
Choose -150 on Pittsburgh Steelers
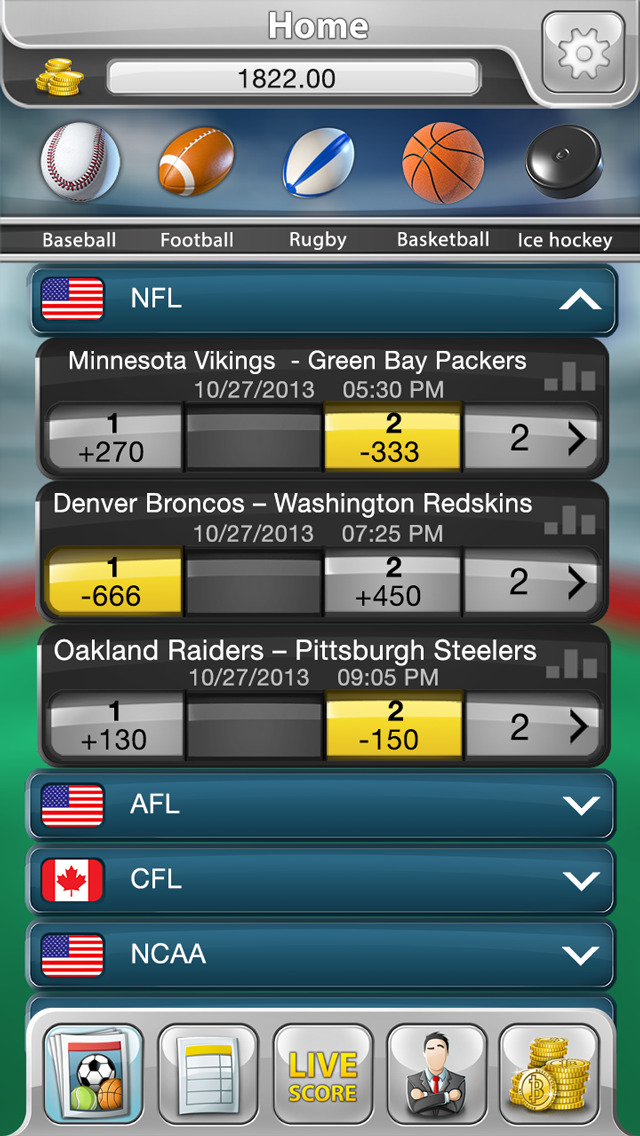click(x=393, y=726)
